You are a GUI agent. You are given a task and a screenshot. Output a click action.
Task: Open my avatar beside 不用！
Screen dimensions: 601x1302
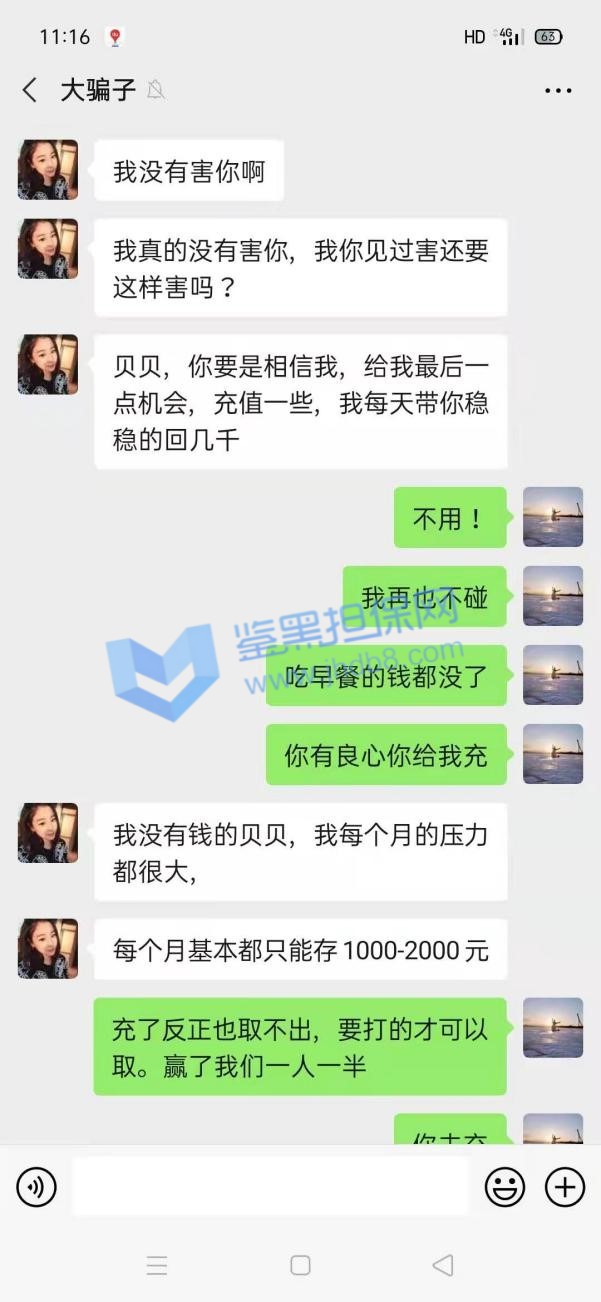click(x=552, y=517)
